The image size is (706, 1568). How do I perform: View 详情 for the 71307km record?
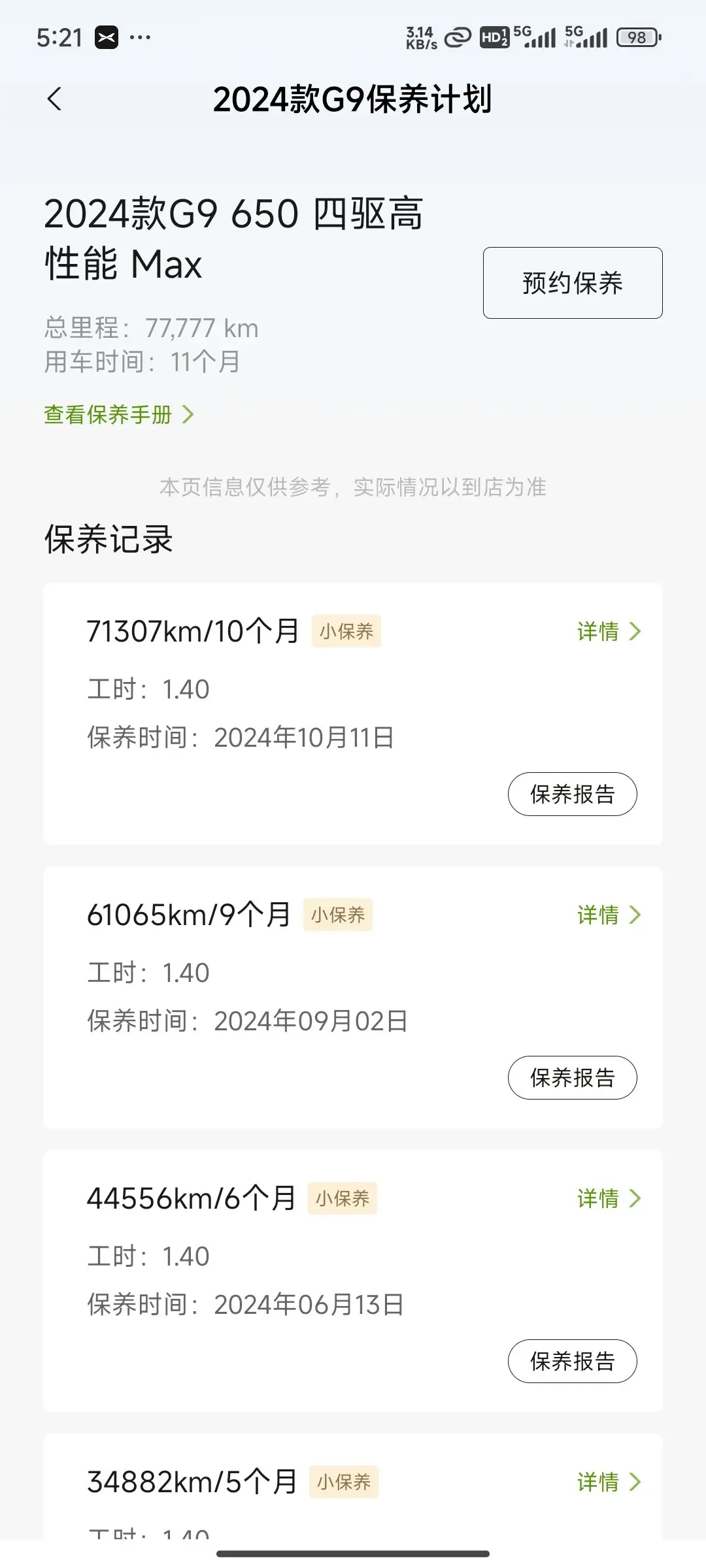pyautogui.click(x=608, y=631)
